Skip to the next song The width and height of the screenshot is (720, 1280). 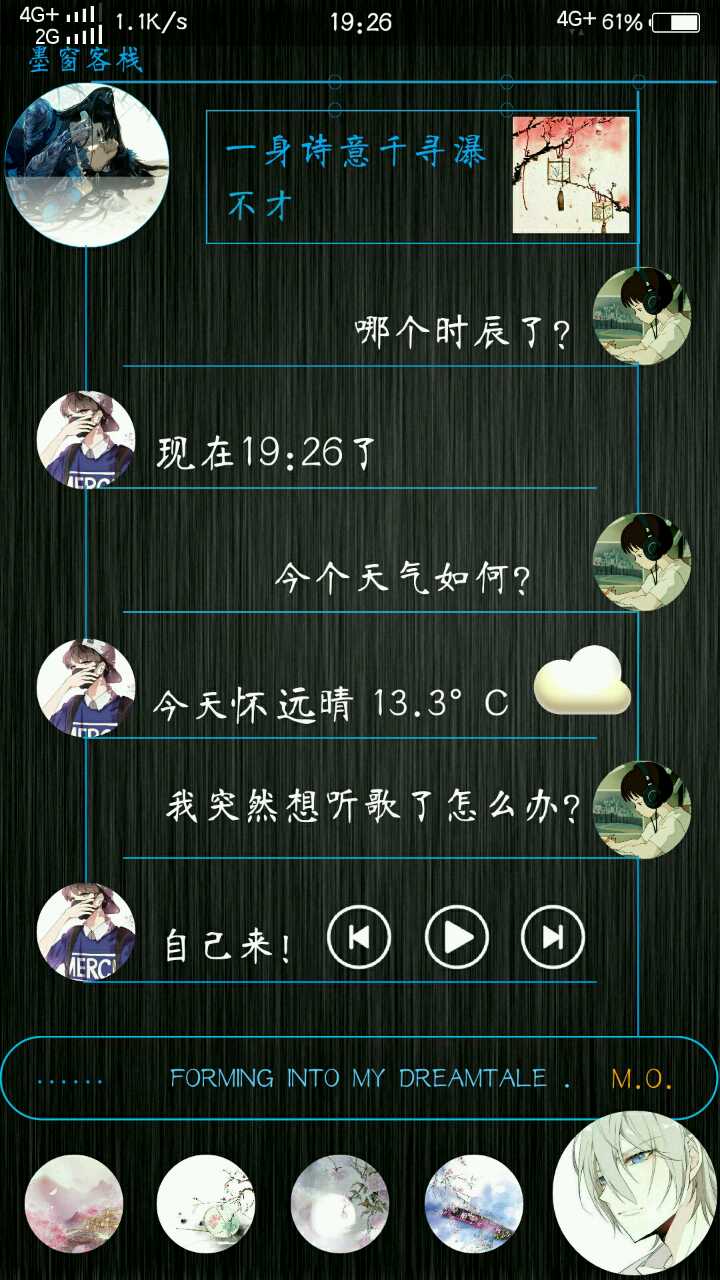click(x=553, y=937)
